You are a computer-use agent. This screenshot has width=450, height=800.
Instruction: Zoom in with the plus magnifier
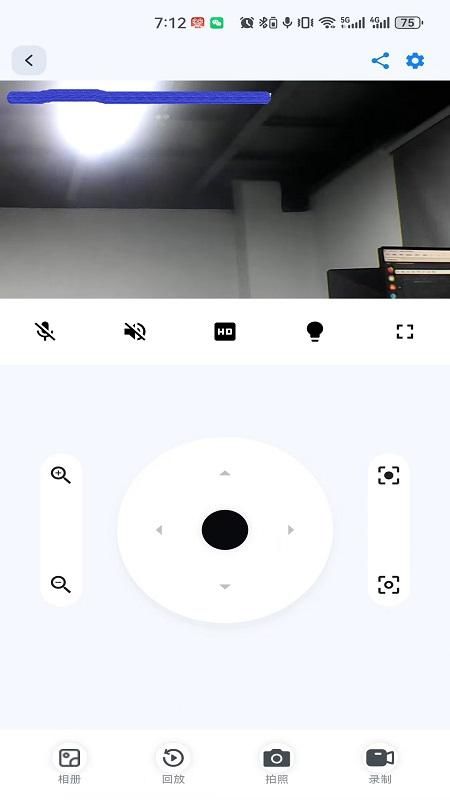pos(61,475)
